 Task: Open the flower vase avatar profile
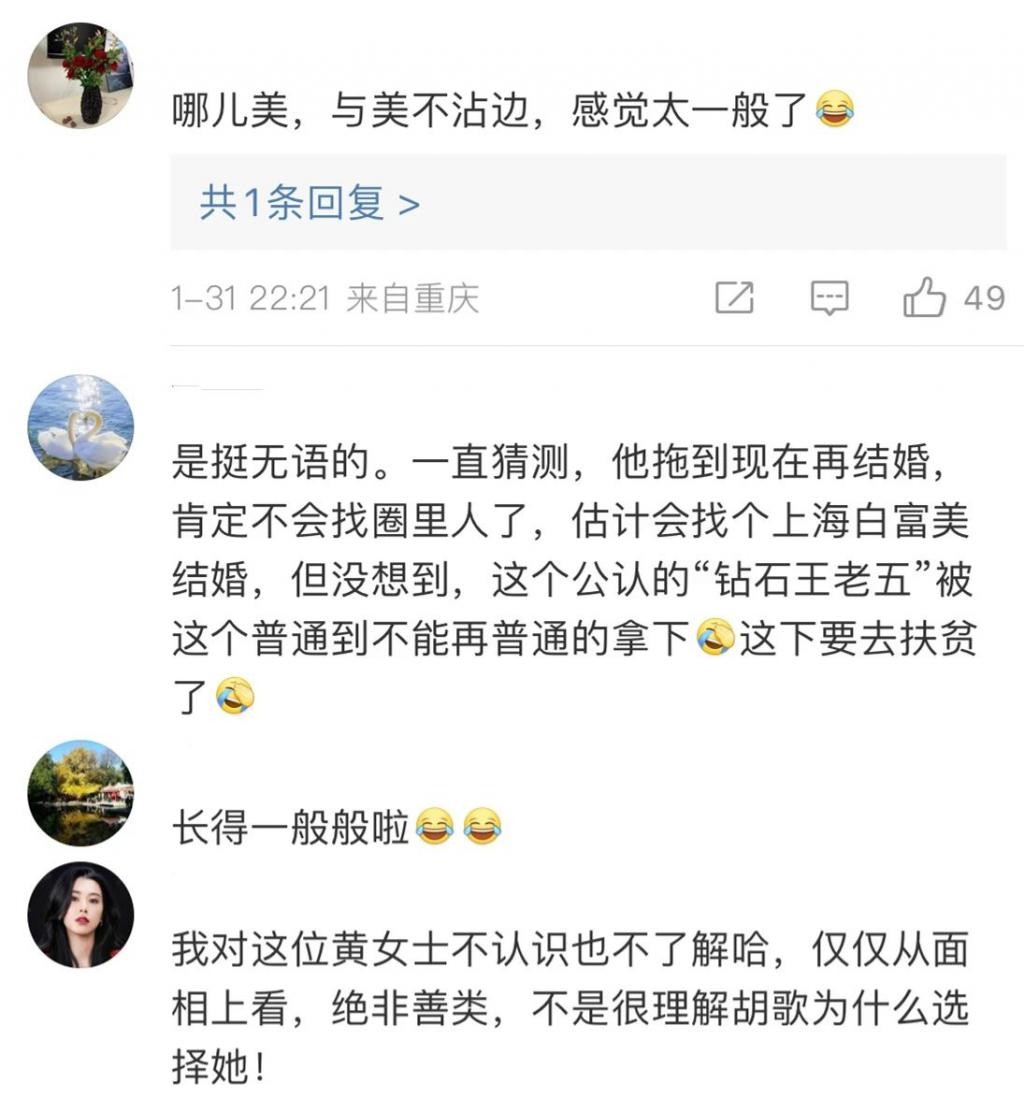click(80, 76)
